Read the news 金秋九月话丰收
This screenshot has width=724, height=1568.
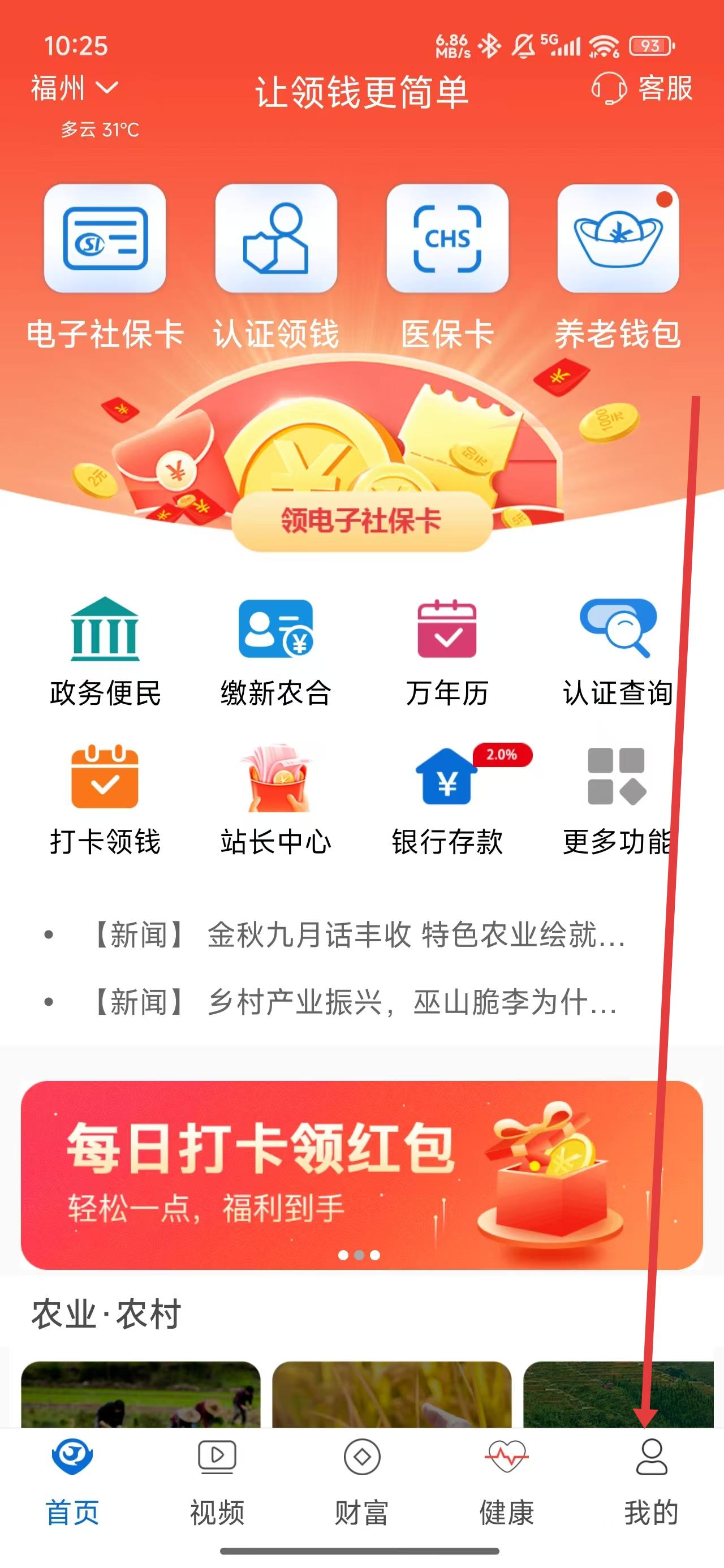359,935
